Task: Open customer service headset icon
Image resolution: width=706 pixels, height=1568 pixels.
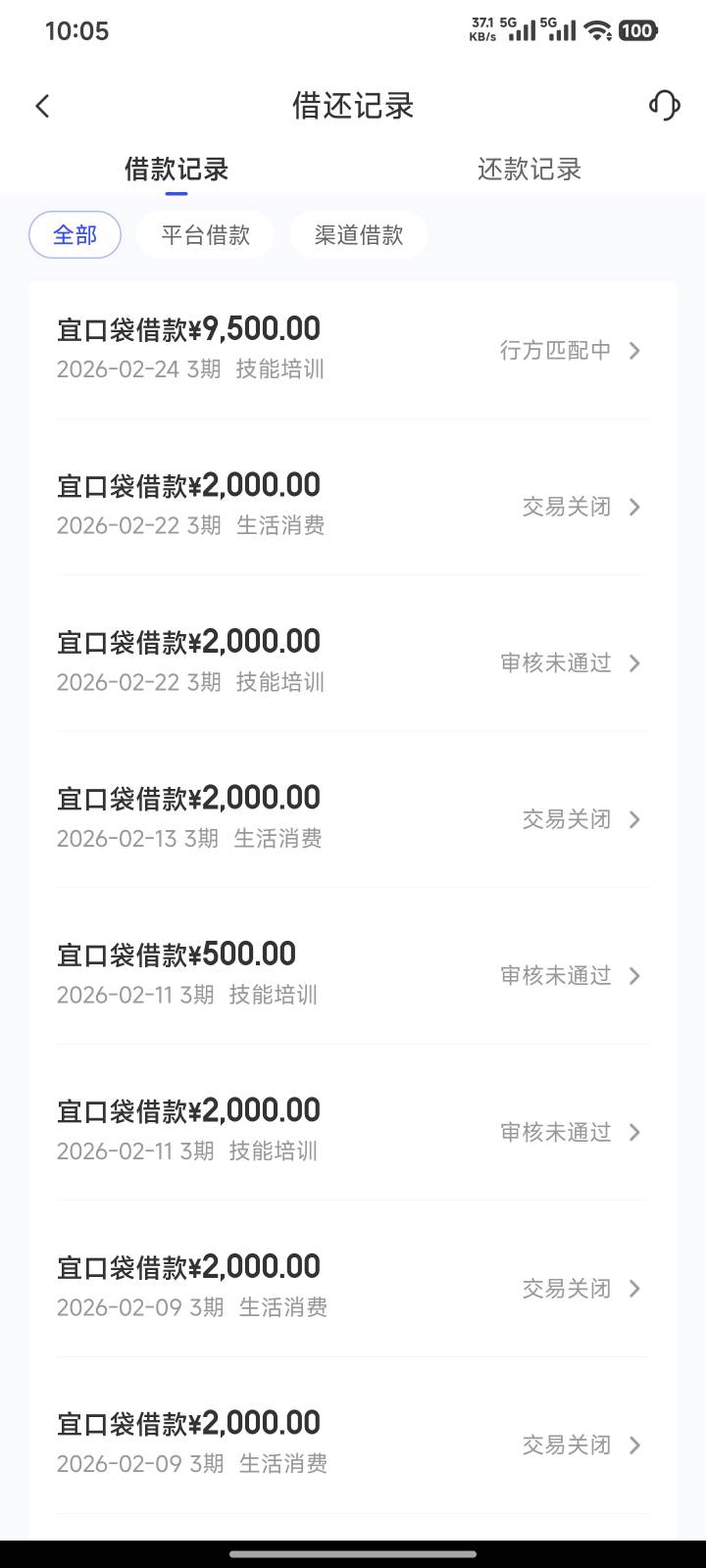Action: point(664,106)
